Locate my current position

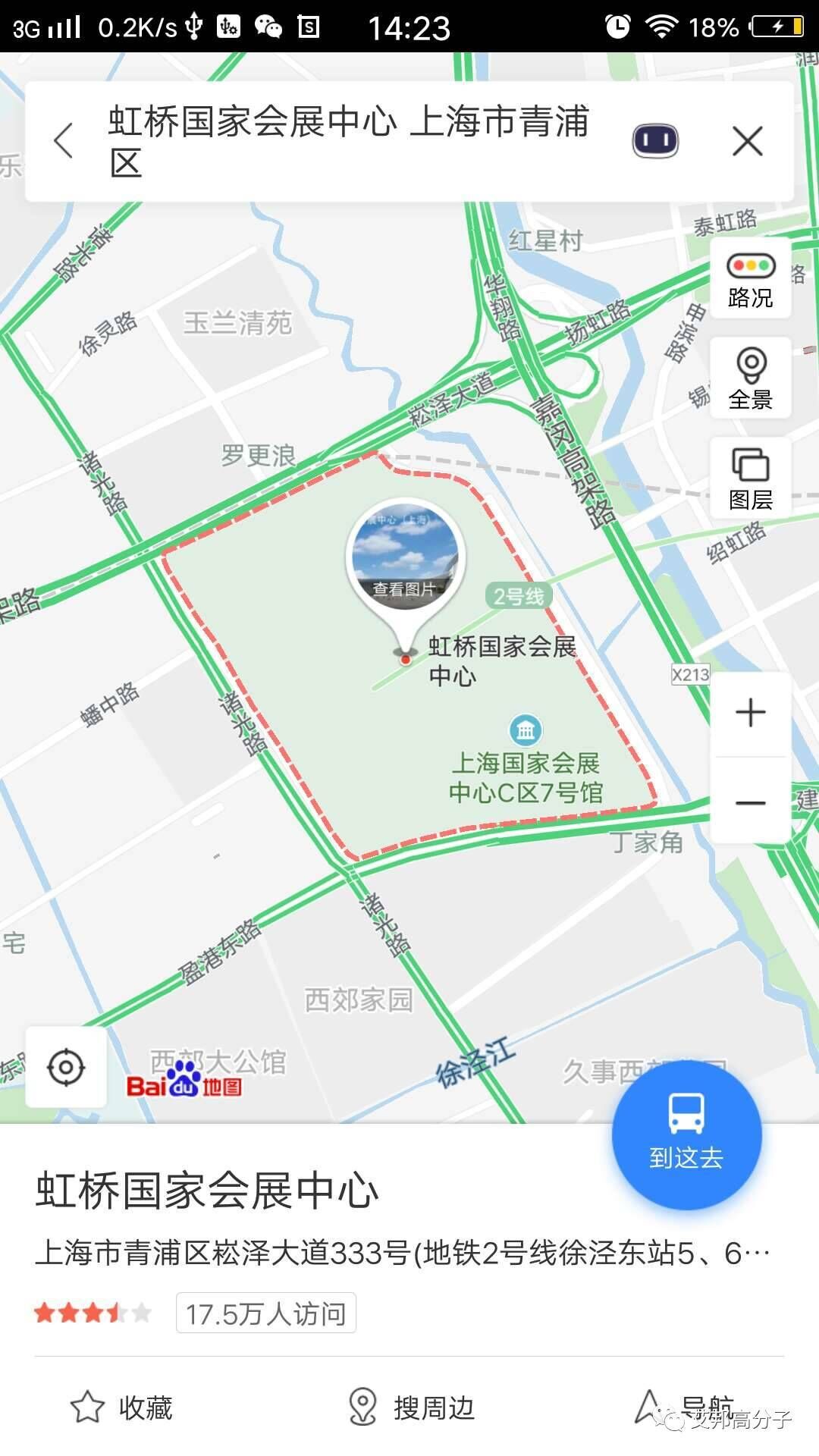pos(66,1068)
